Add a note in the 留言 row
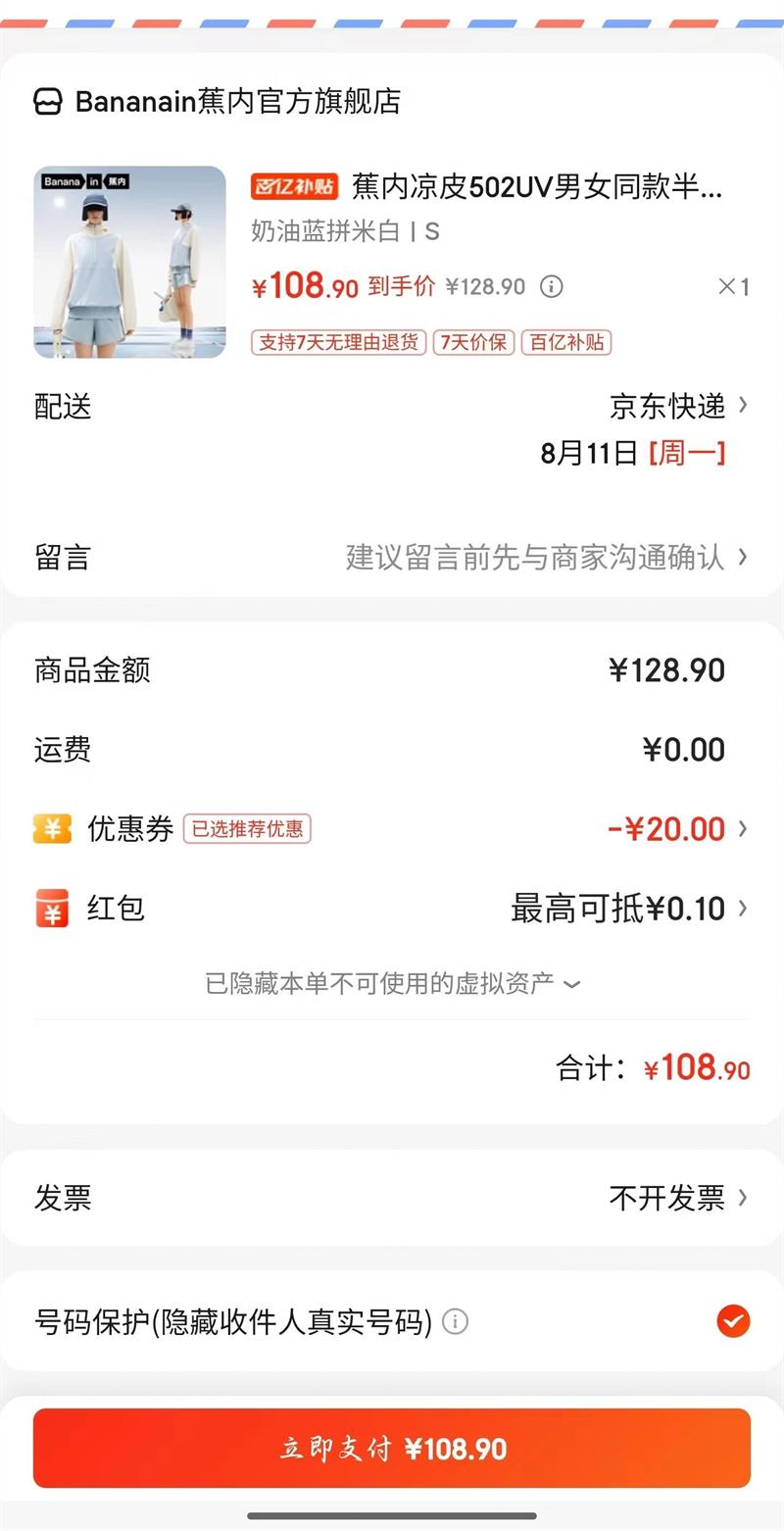The height and width of the screenshot is (1531, 784). point(545,558)
